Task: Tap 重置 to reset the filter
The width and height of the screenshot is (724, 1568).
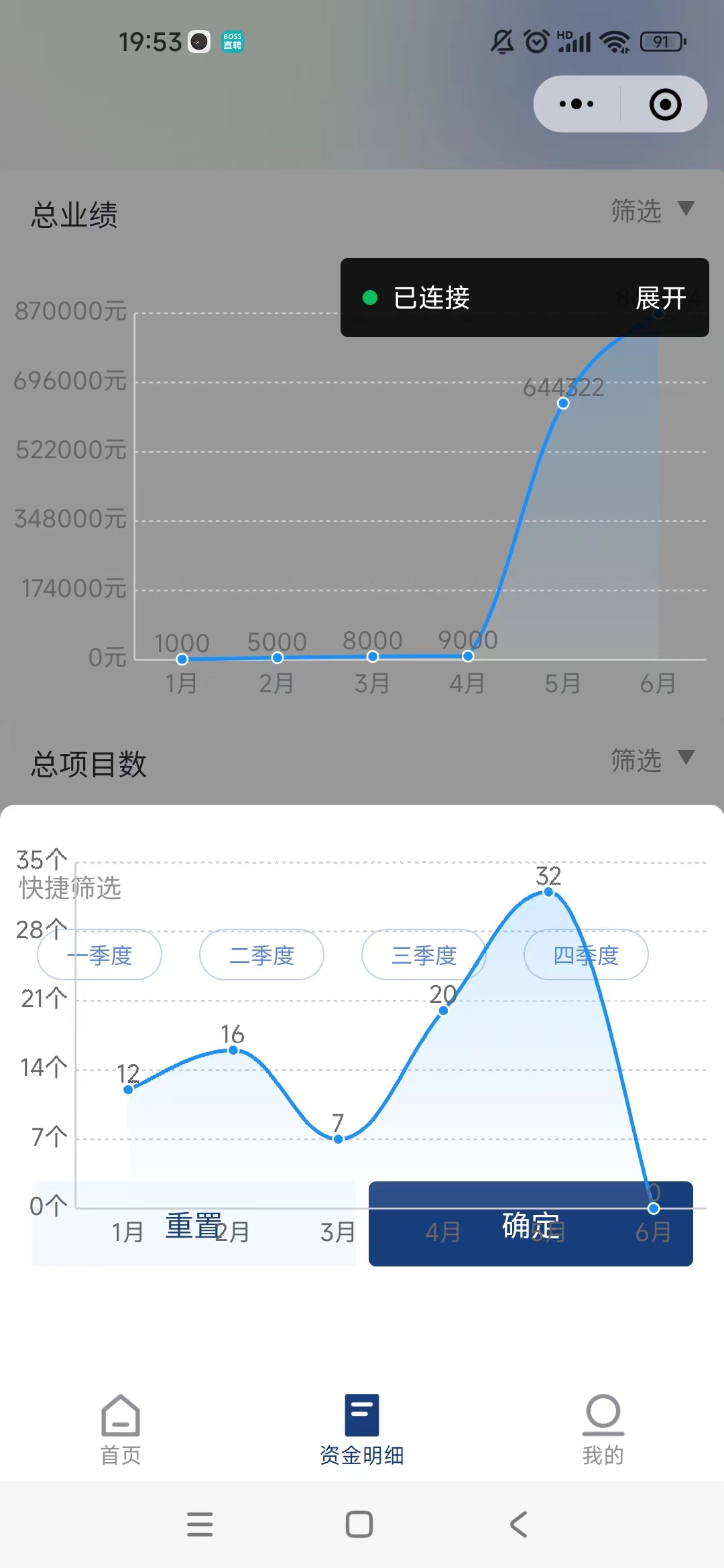Action: pos(194,1224)
